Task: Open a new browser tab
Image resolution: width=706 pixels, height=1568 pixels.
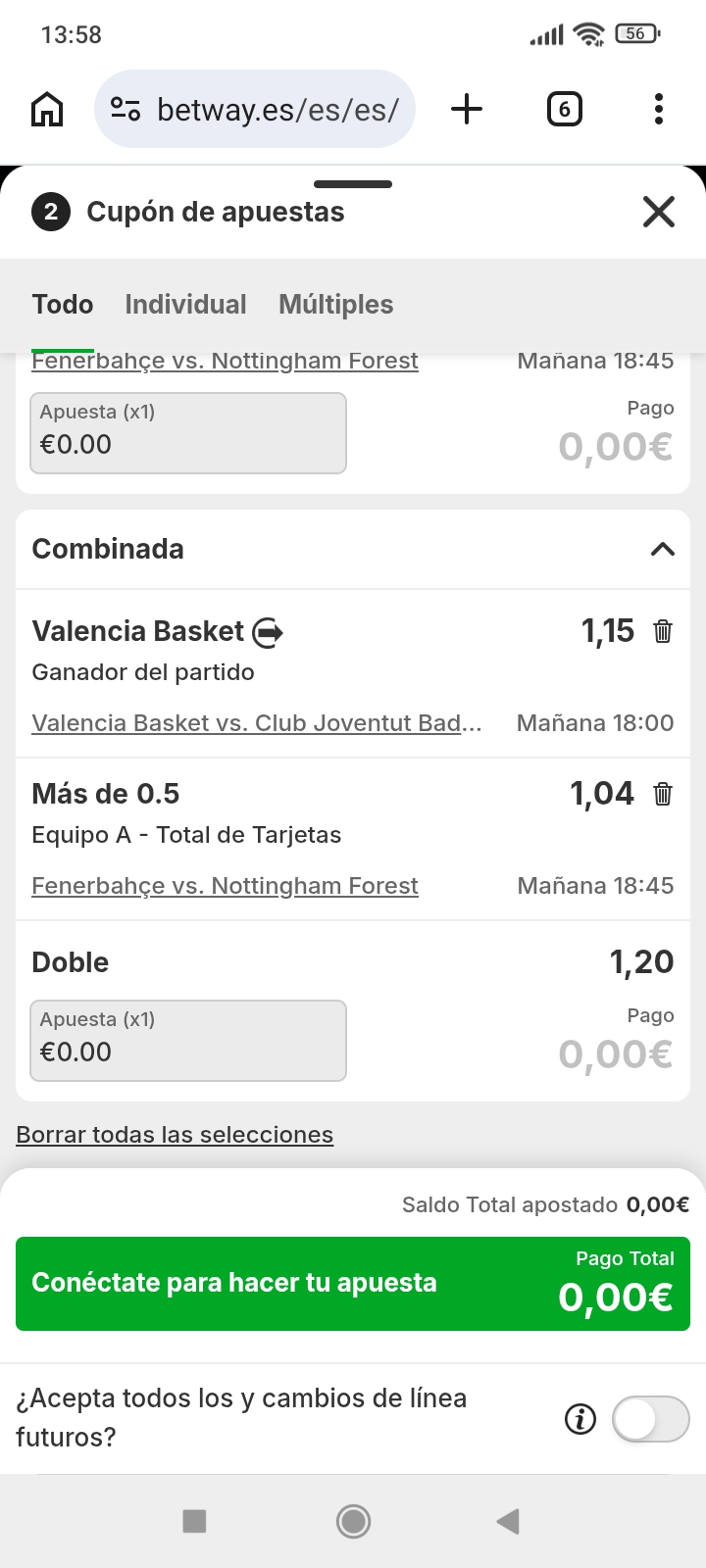Action: click(467, 109)
